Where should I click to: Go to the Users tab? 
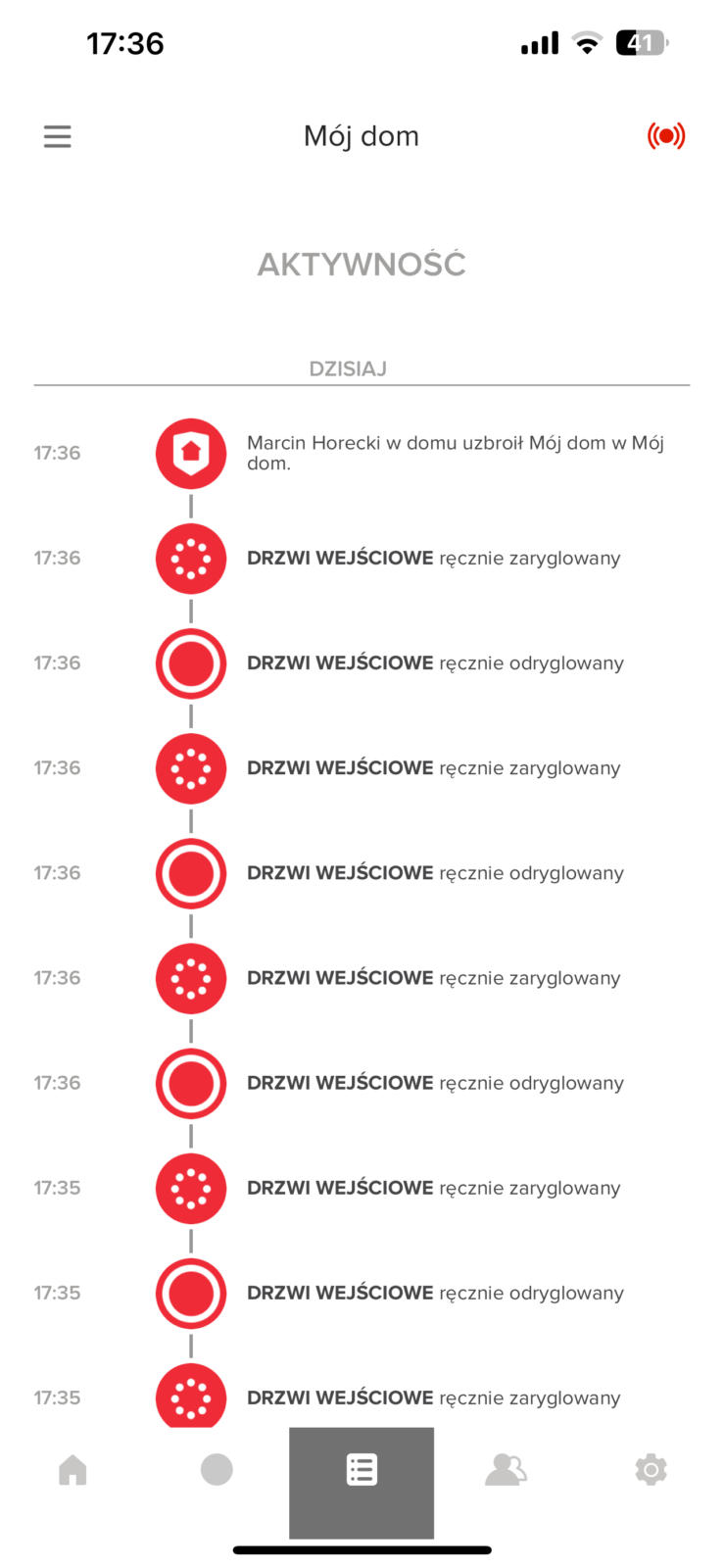click(506, 1470)
